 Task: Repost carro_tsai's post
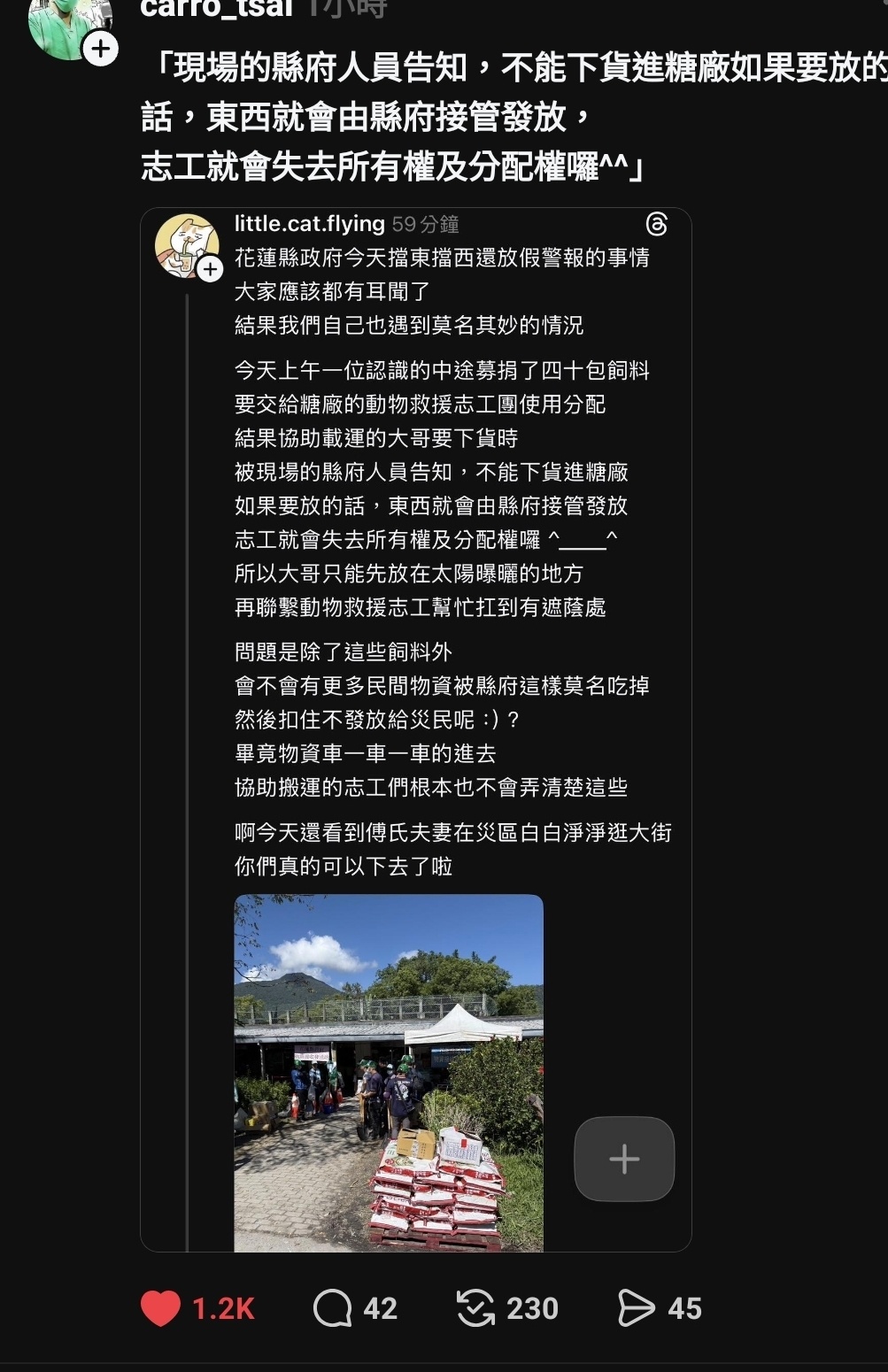476,1308
